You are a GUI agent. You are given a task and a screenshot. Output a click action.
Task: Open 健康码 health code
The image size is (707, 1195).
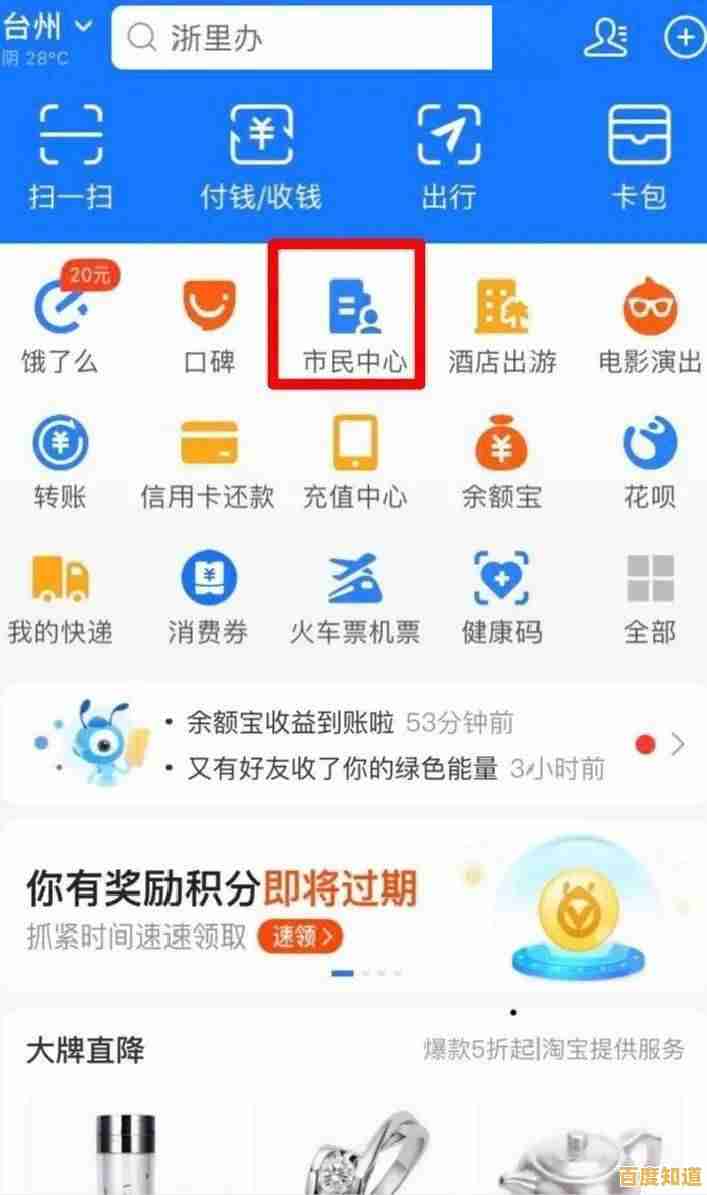pyautogui.click(x=501, y=597)
